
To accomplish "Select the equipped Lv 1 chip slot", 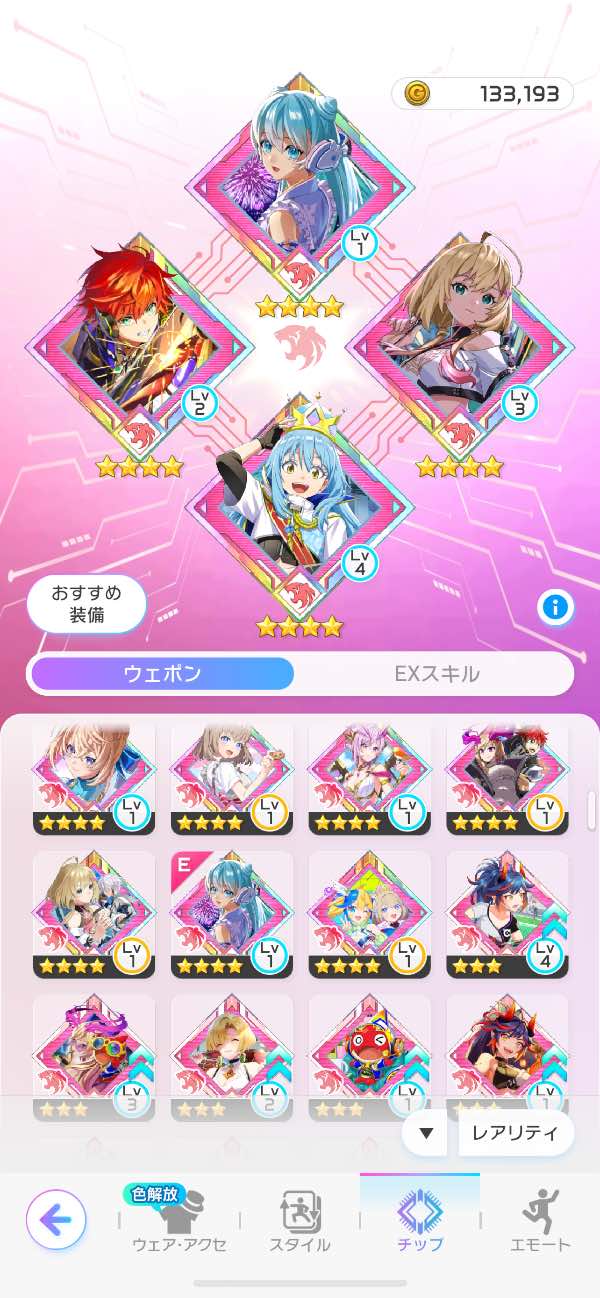I will tap(300, 186).
